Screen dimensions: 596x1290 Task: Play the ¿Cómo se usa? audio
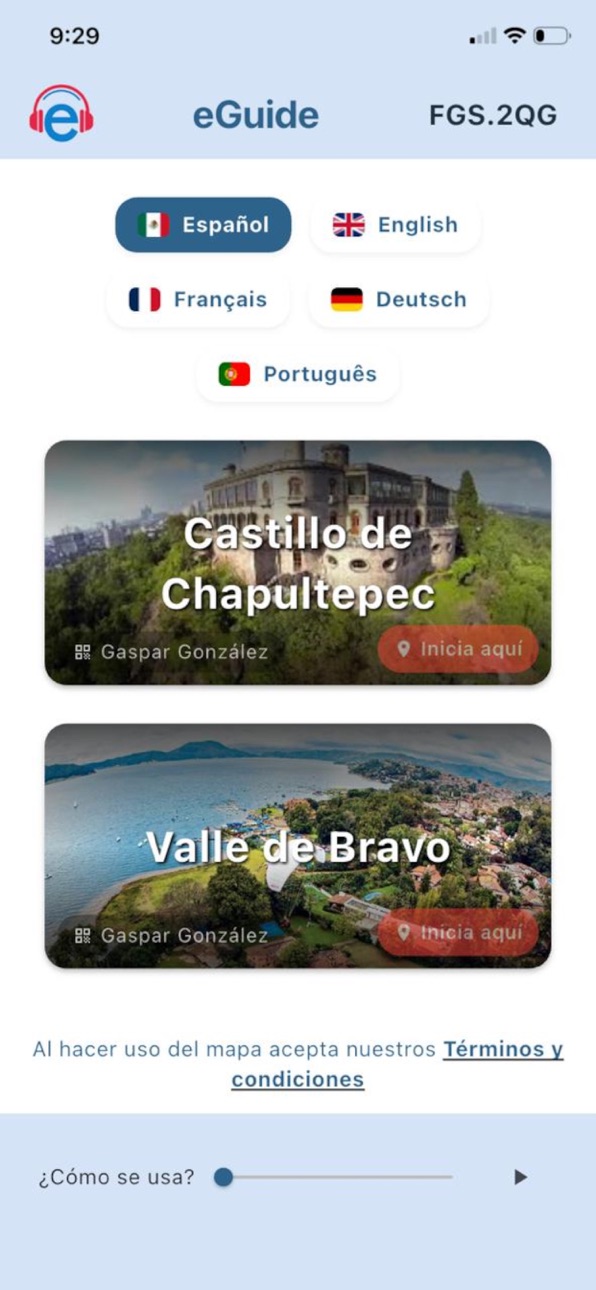click(x=520, y=1177)
